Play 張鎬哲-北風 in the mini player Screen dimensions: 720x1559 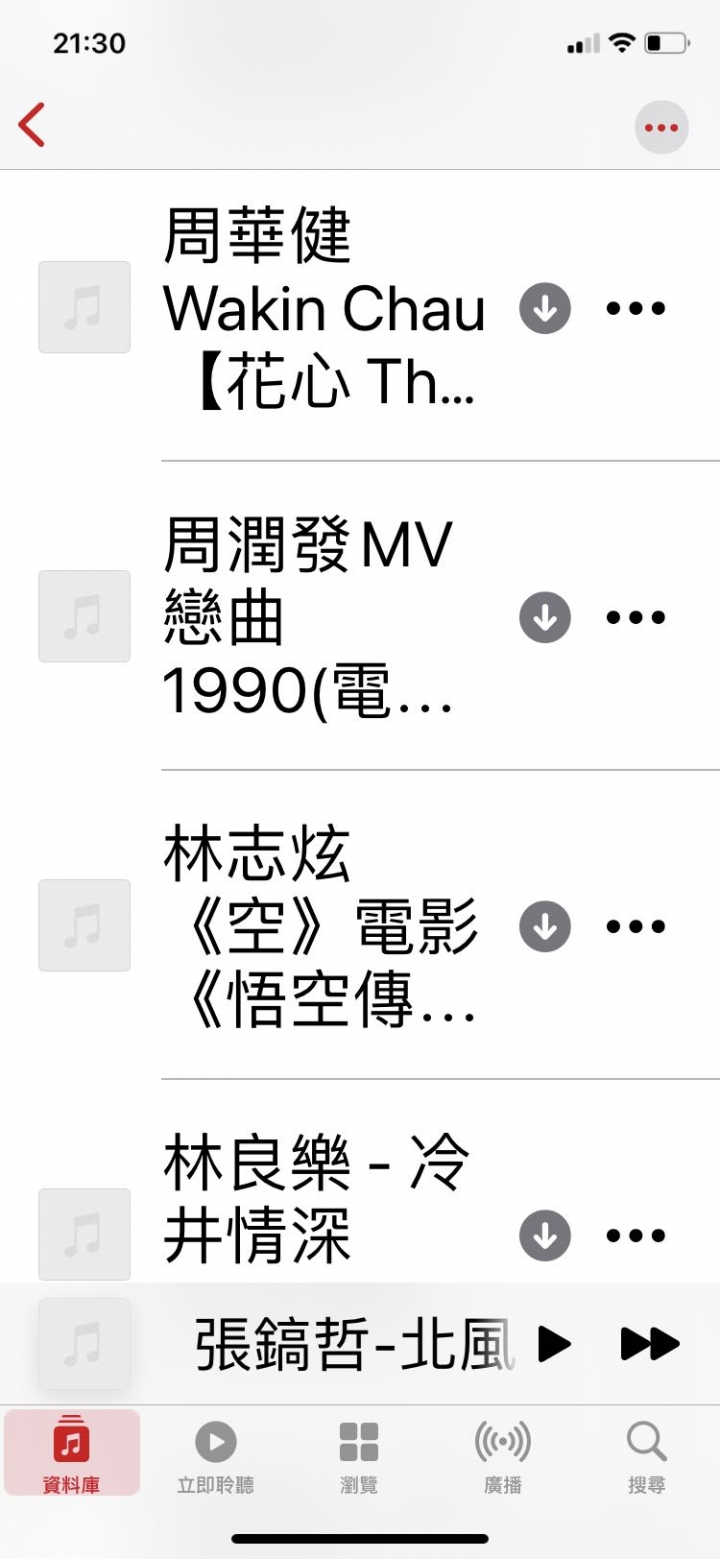pos(554,1344)
